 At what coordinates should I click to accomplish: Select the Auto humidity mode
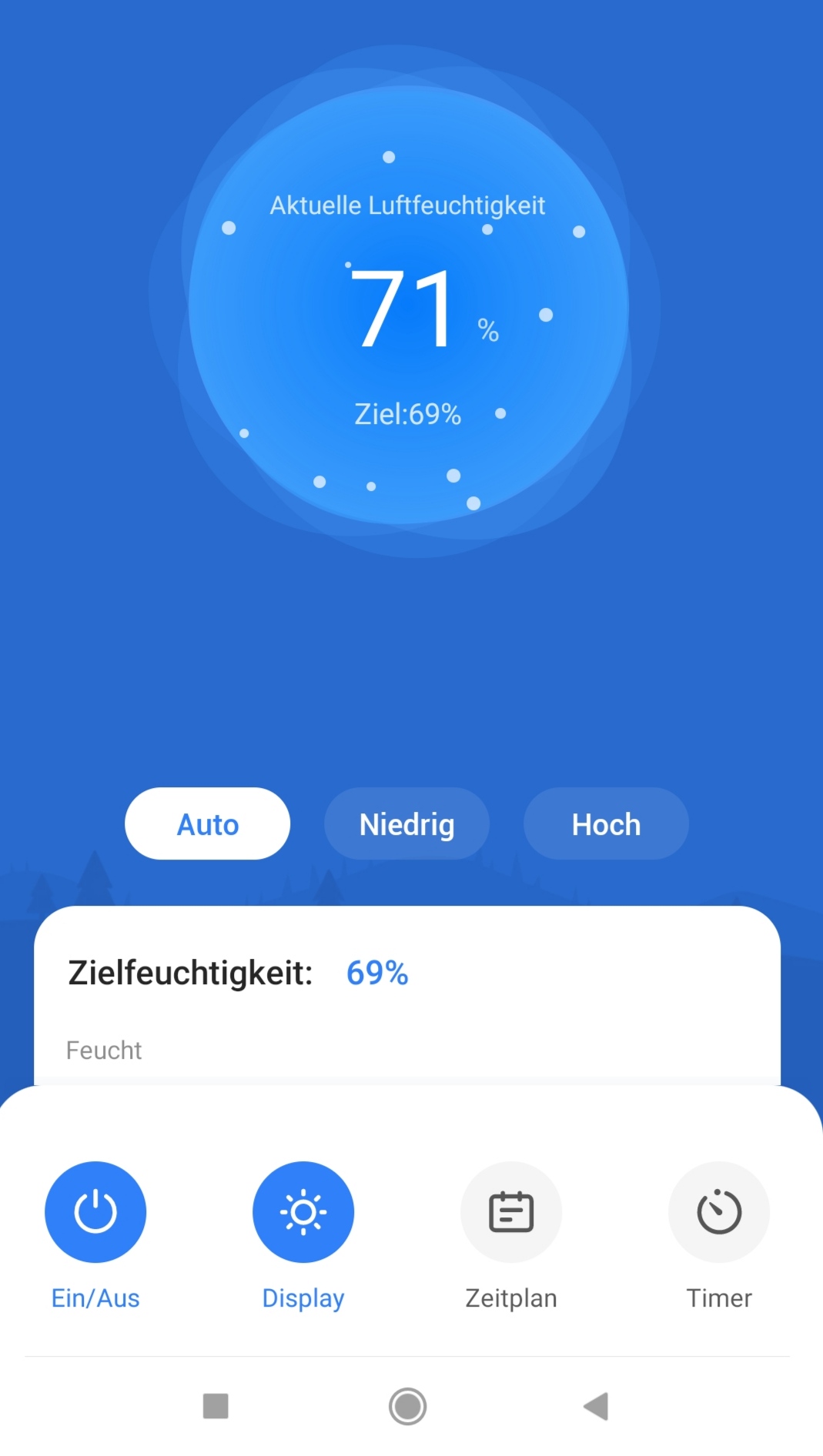point(207,823)
